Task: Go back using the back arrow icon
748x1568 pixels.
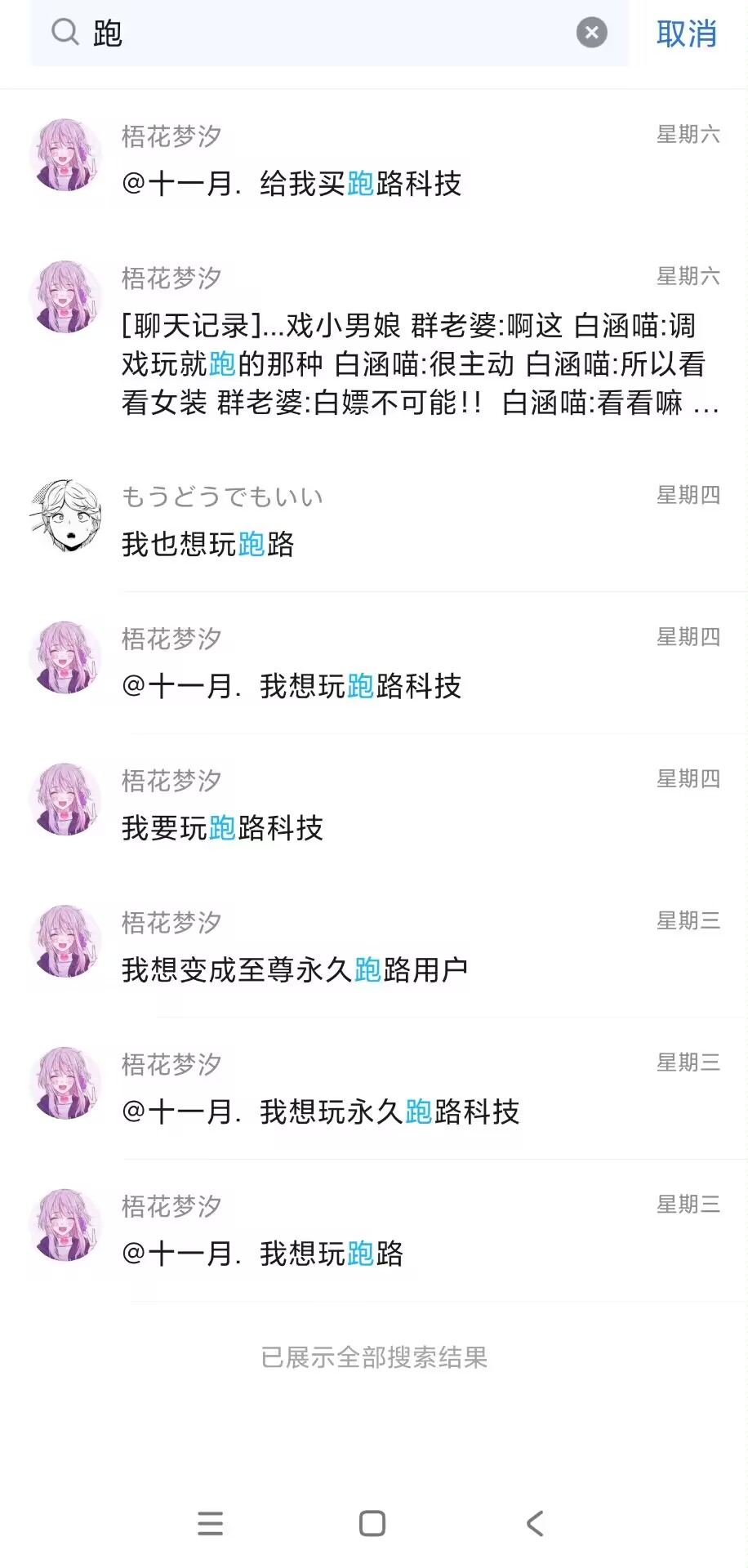Action: 535,1522
